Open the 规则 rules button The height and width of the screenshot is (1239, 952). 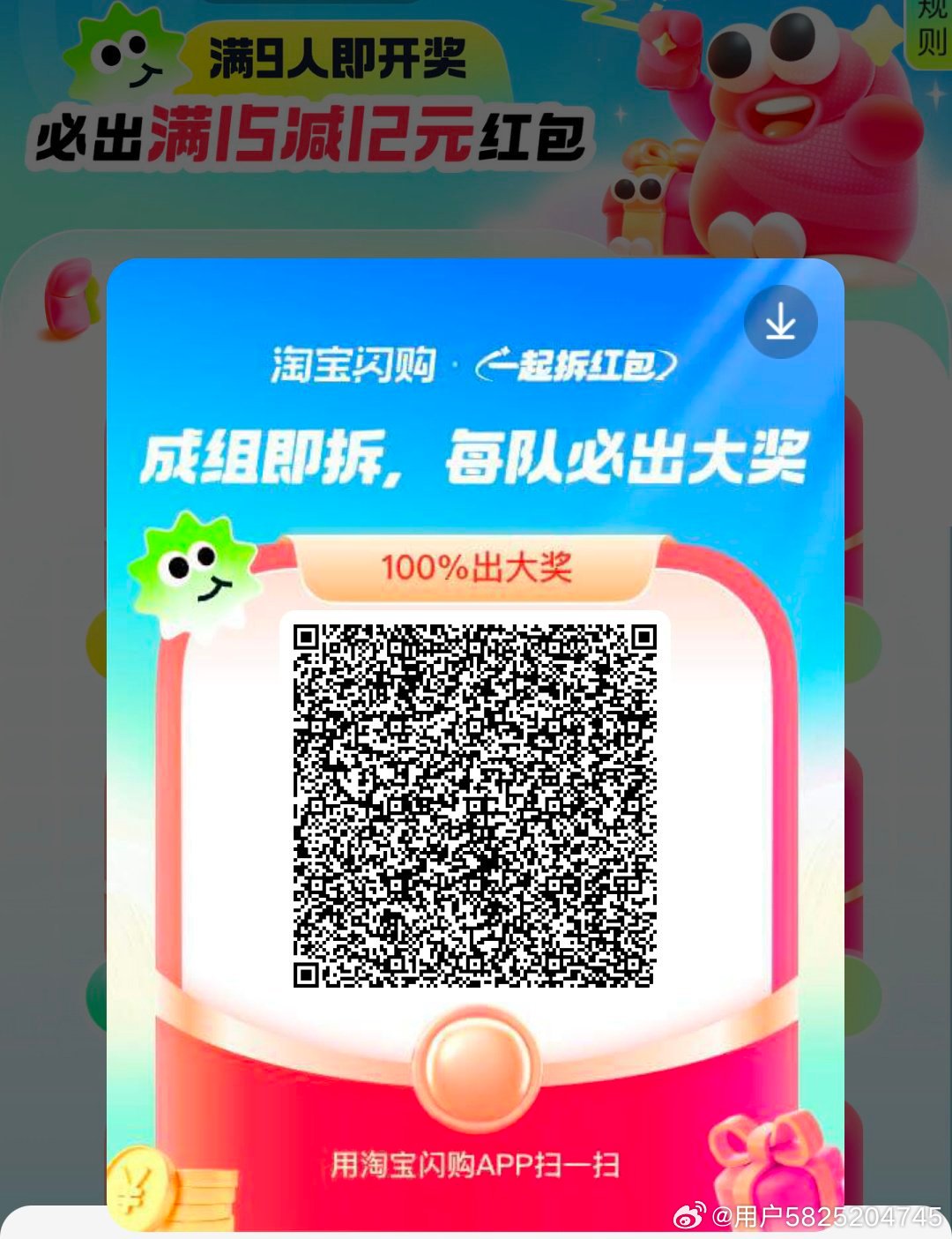coord(930,28)
